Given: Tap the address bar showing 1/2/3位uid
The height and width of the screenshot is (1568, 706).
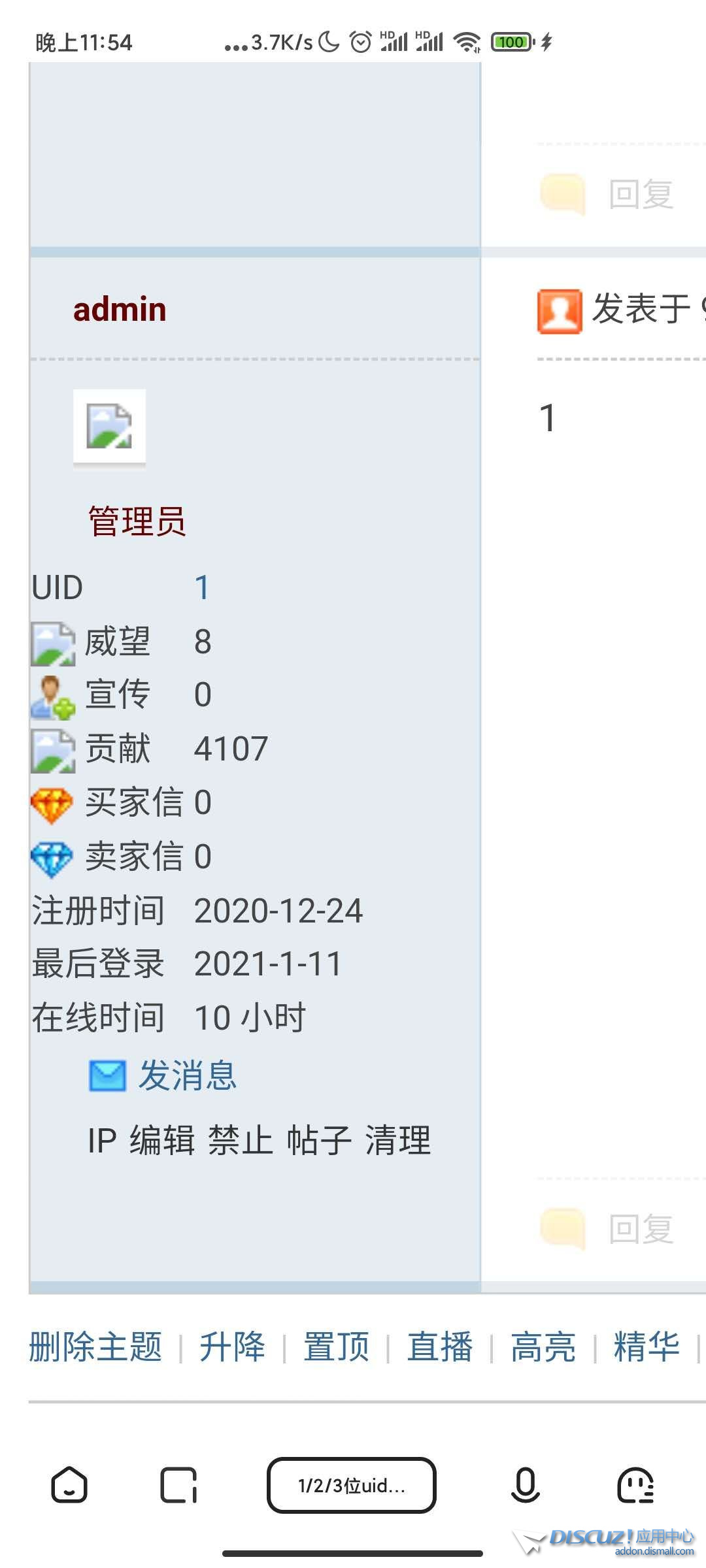Looking at the screenshot, I should pyautogui.click(x=352, y=1486).
